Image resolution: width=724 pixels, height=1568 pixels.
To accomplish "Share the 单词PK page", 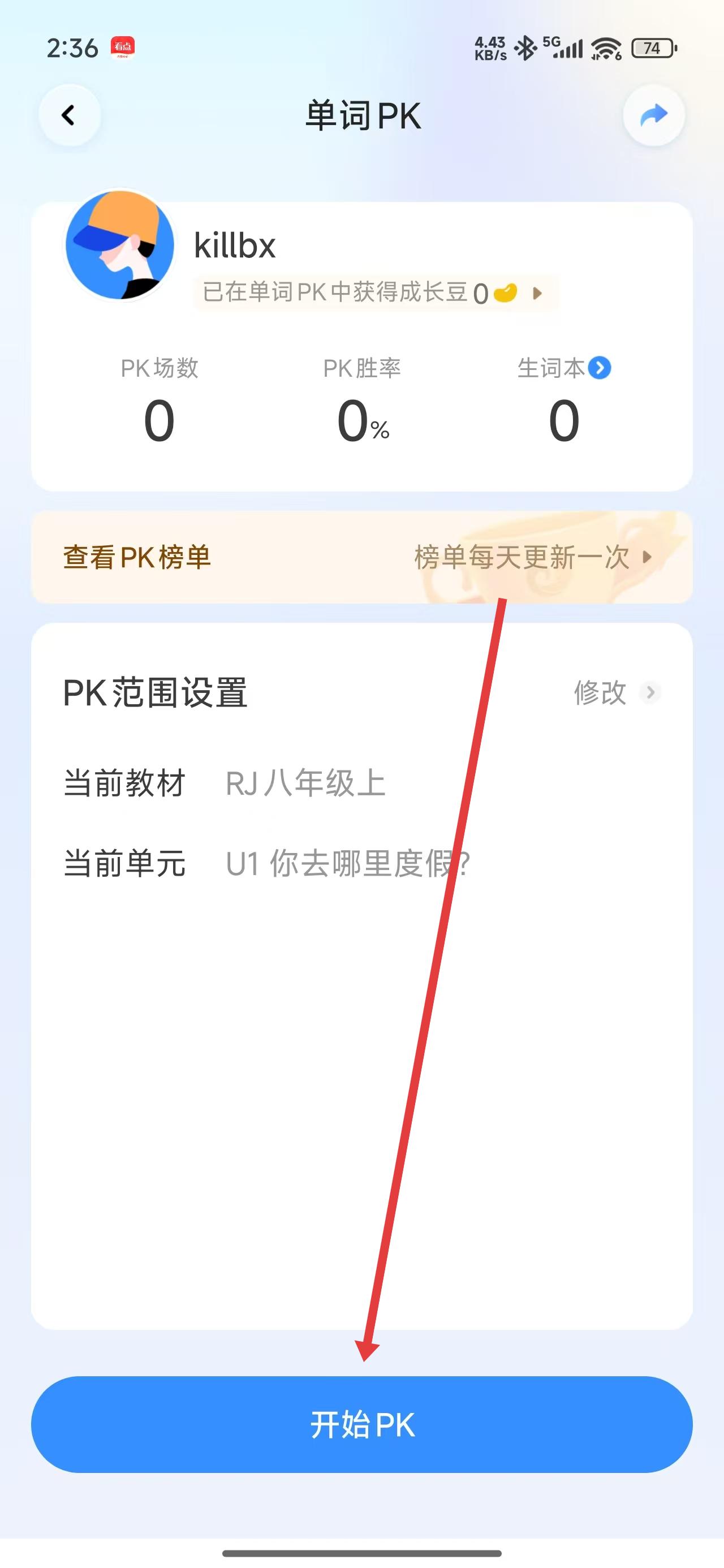I will tap(653, 115).
